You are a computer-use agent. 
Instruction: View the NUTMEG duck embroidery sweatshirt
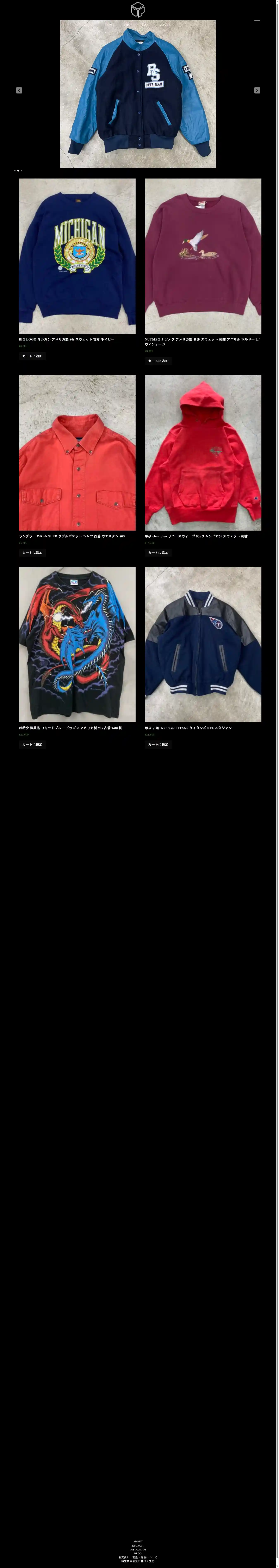(203, 256)
